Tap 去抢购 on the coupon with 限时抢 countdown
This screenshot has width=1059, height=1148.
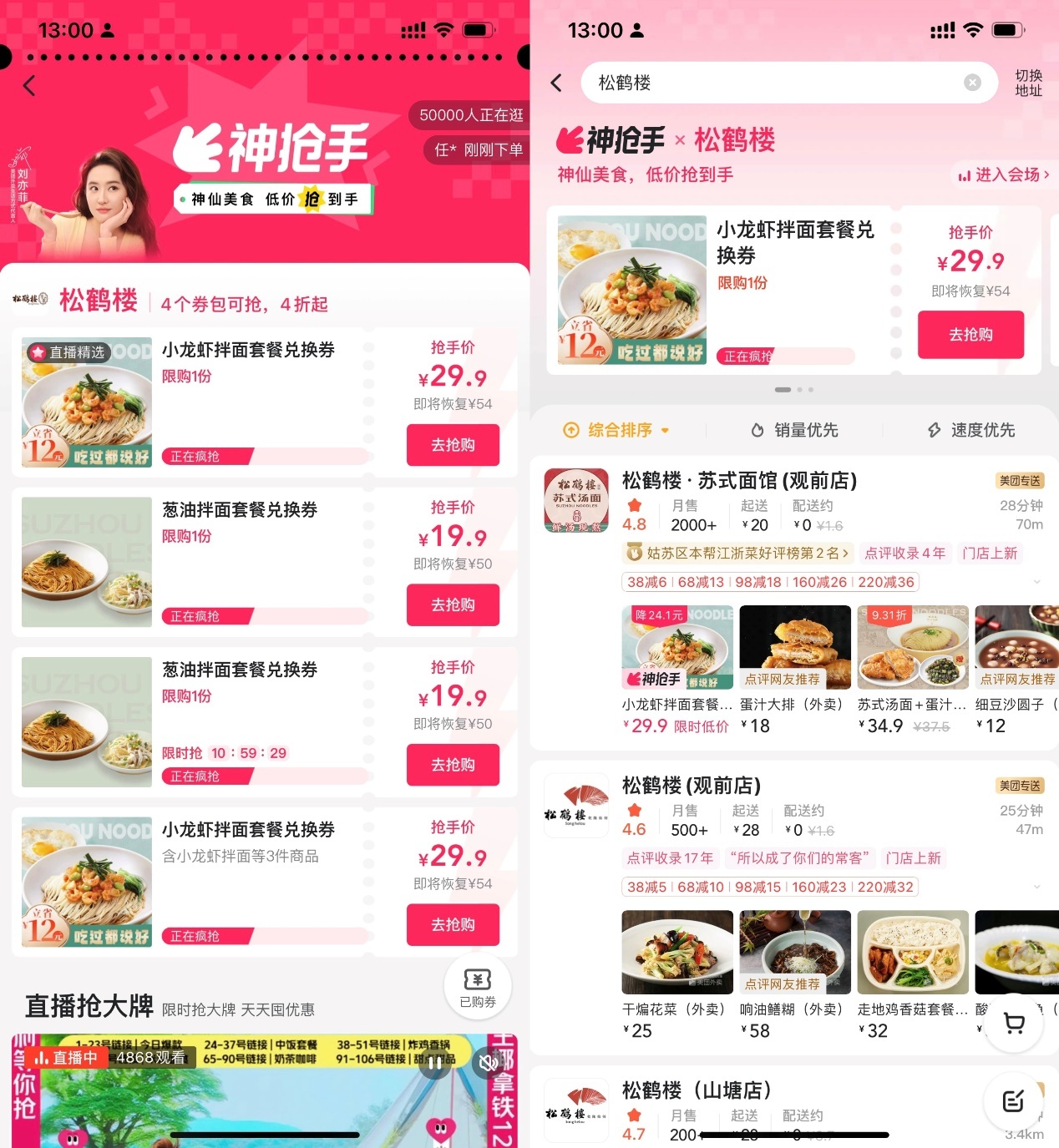pyautogui.click(x=453, y=765)
